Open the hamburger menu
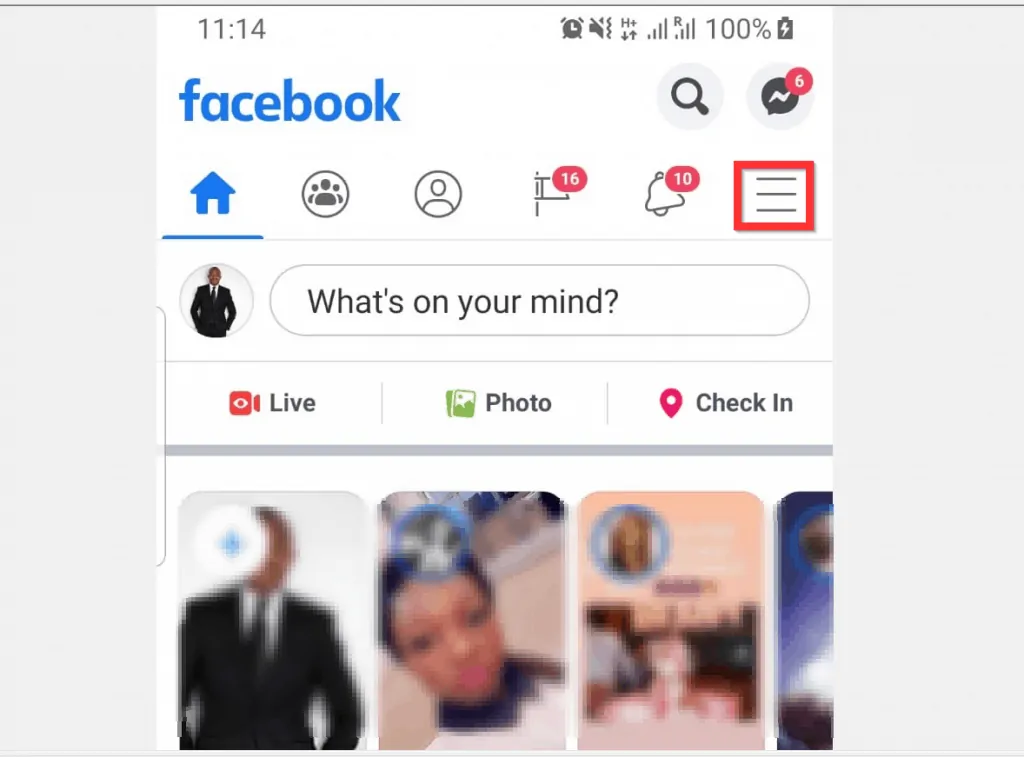The image size is (1024, 757). [775, 195]
